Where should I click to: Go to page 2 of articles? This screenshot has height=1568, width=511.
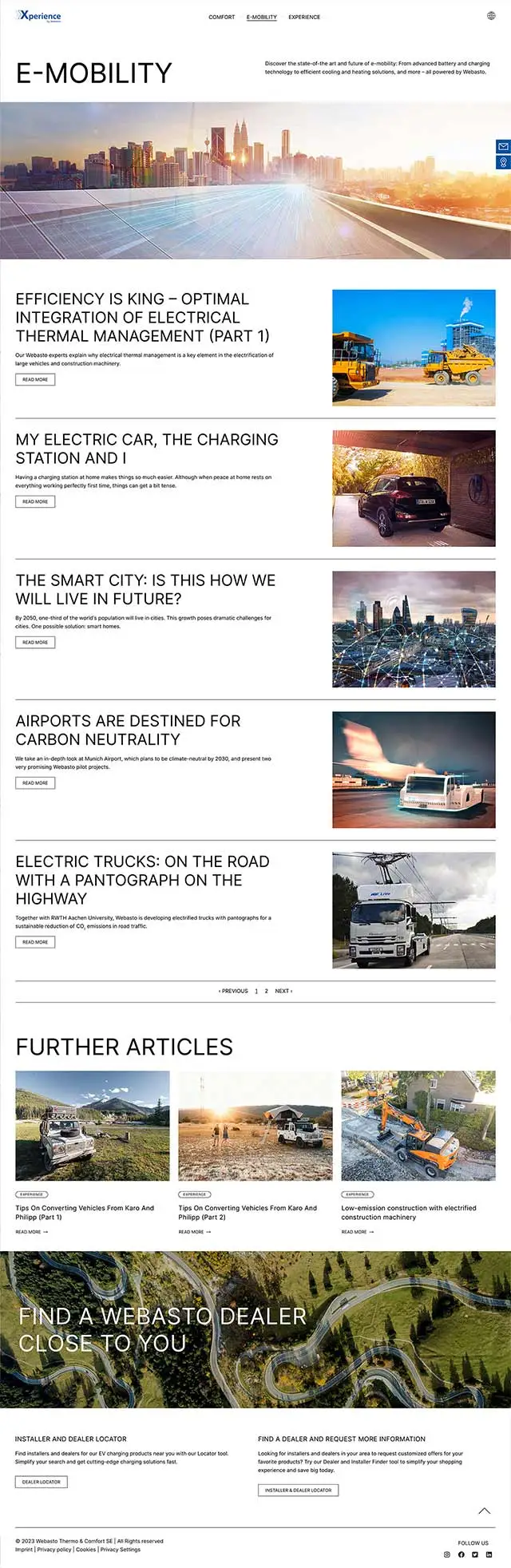pyautogui.click(x=267, y=992)
